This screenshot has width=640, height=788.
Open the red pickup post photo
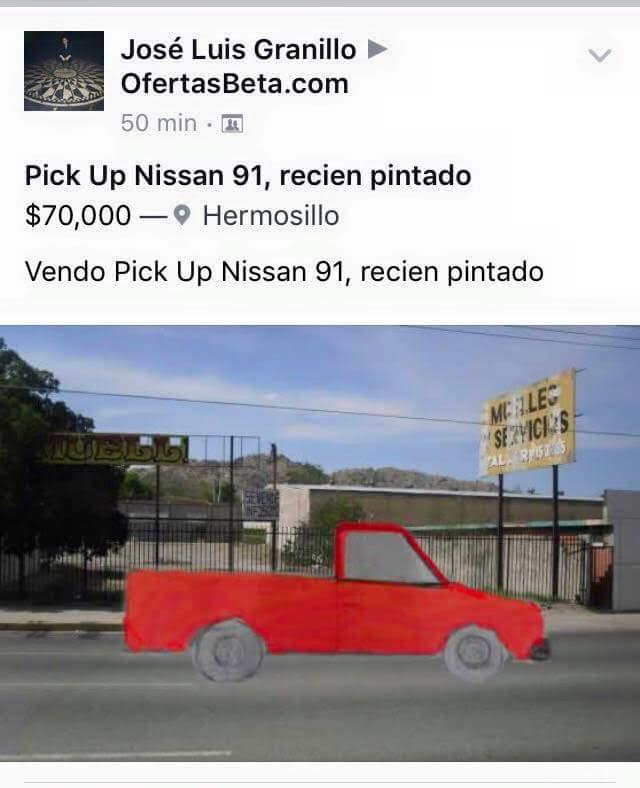320,543
